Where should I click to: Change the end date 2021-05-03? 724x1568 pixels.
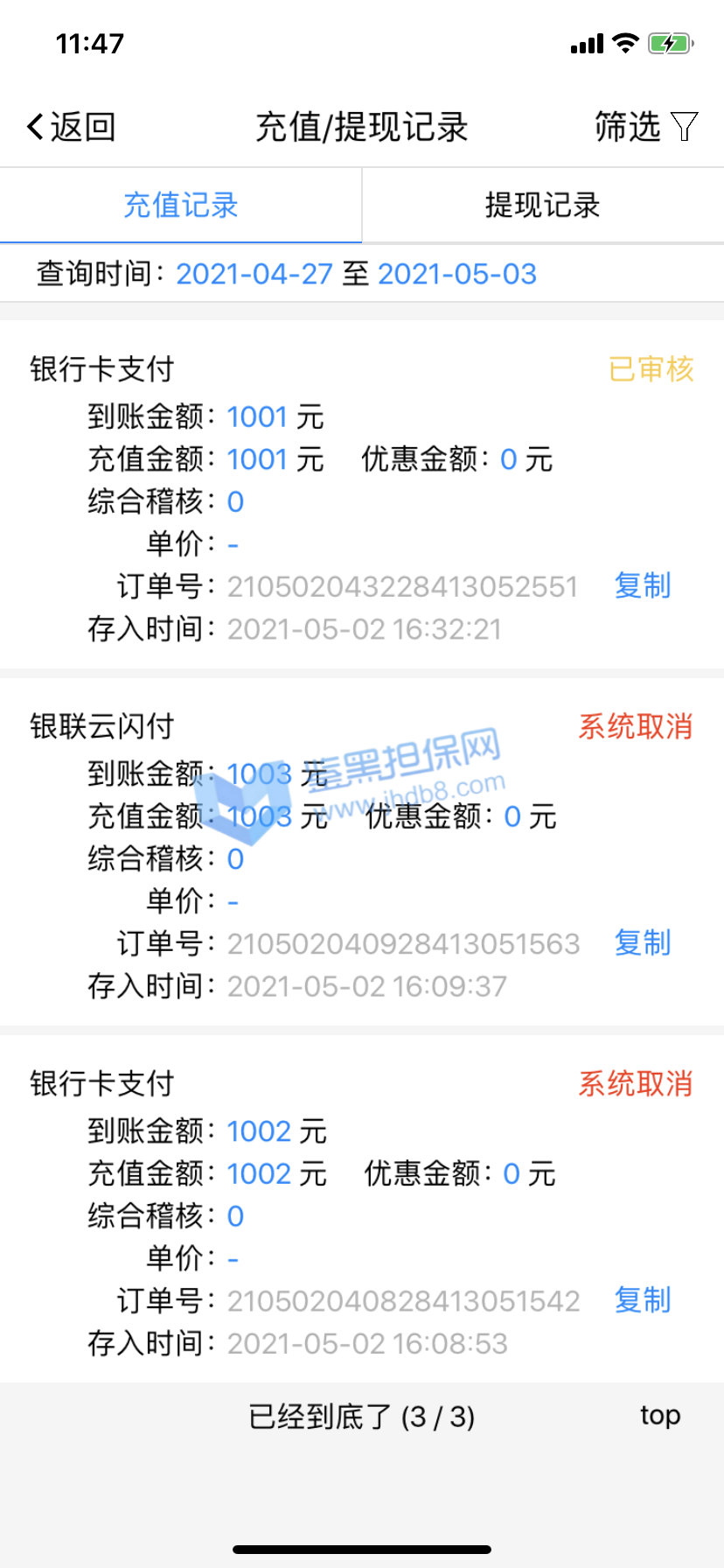coord(456,274)
